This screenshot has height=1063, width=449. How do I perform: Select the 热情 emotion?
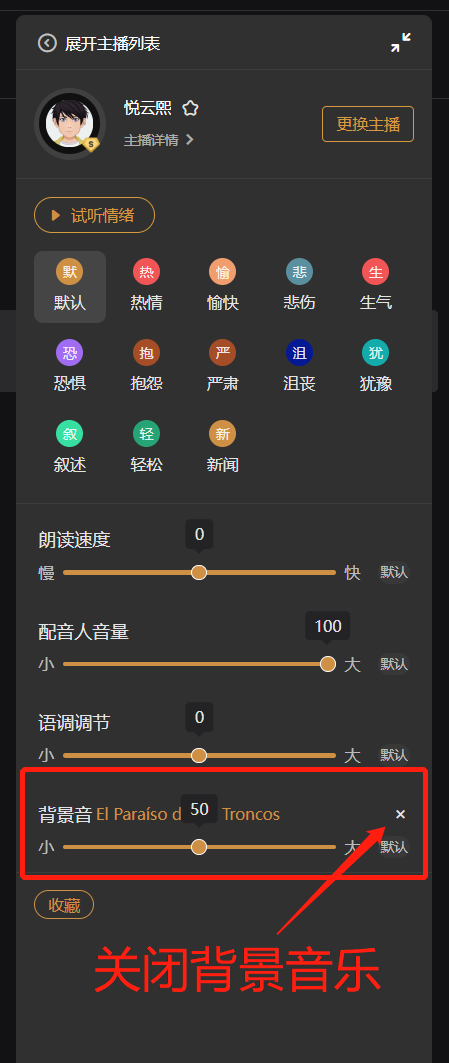(x=147, y=287)
